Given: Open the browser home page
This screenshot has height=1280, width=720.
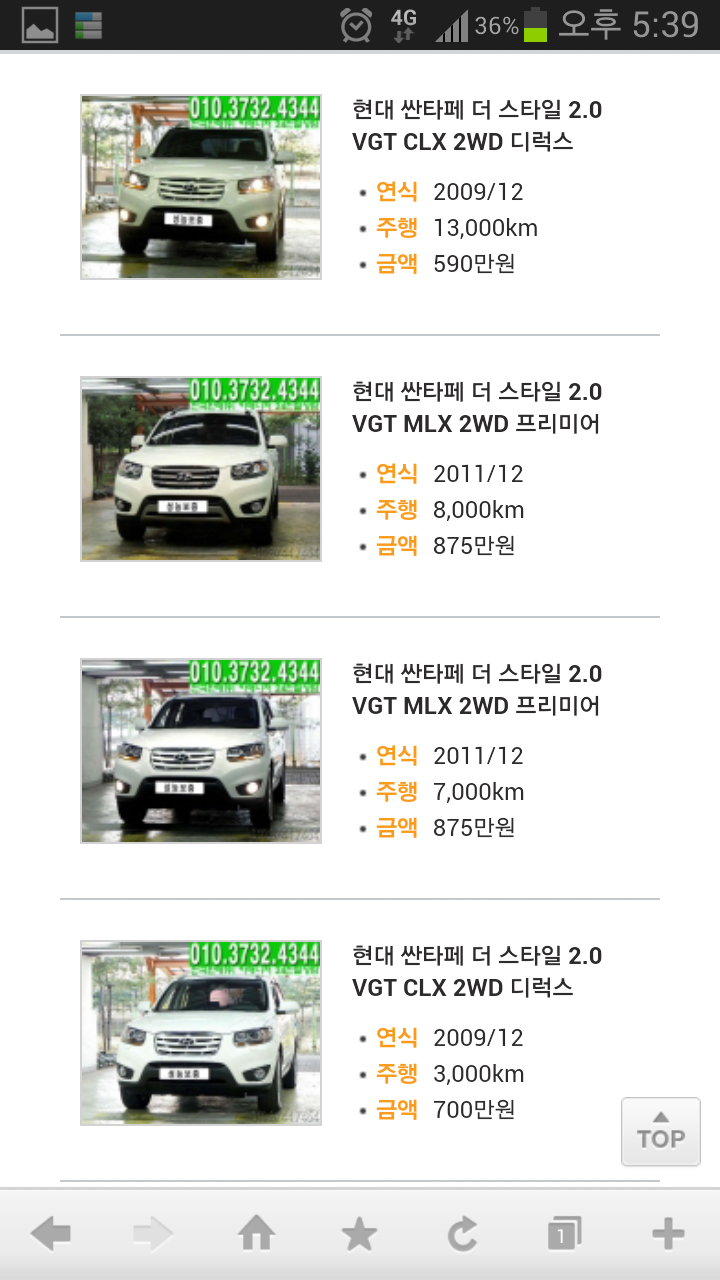Looking at the screenshot, I should coord(257,1235).
